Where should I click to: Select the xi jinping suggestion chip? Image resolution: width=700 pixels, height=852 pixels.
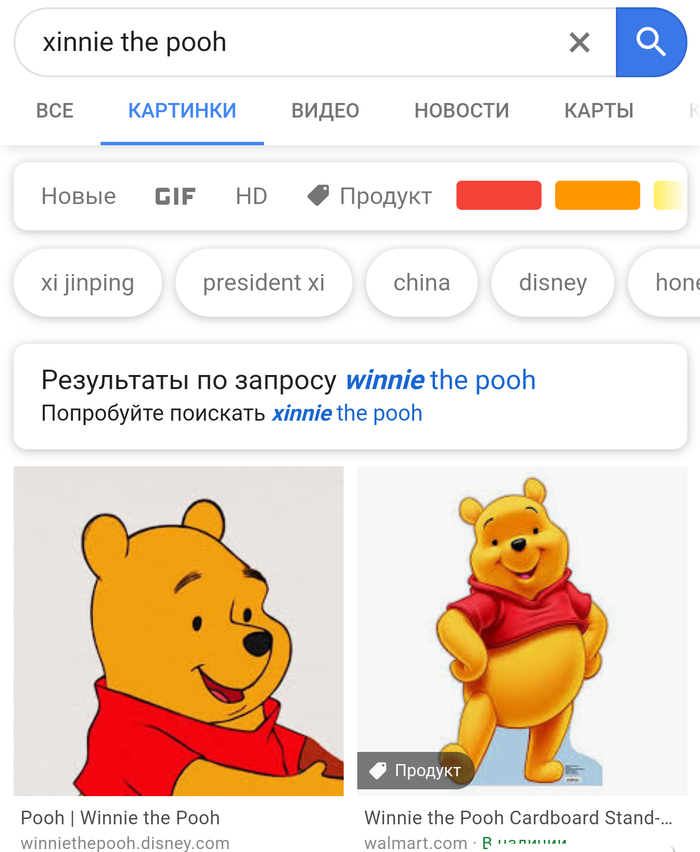[x=87, y=283]
